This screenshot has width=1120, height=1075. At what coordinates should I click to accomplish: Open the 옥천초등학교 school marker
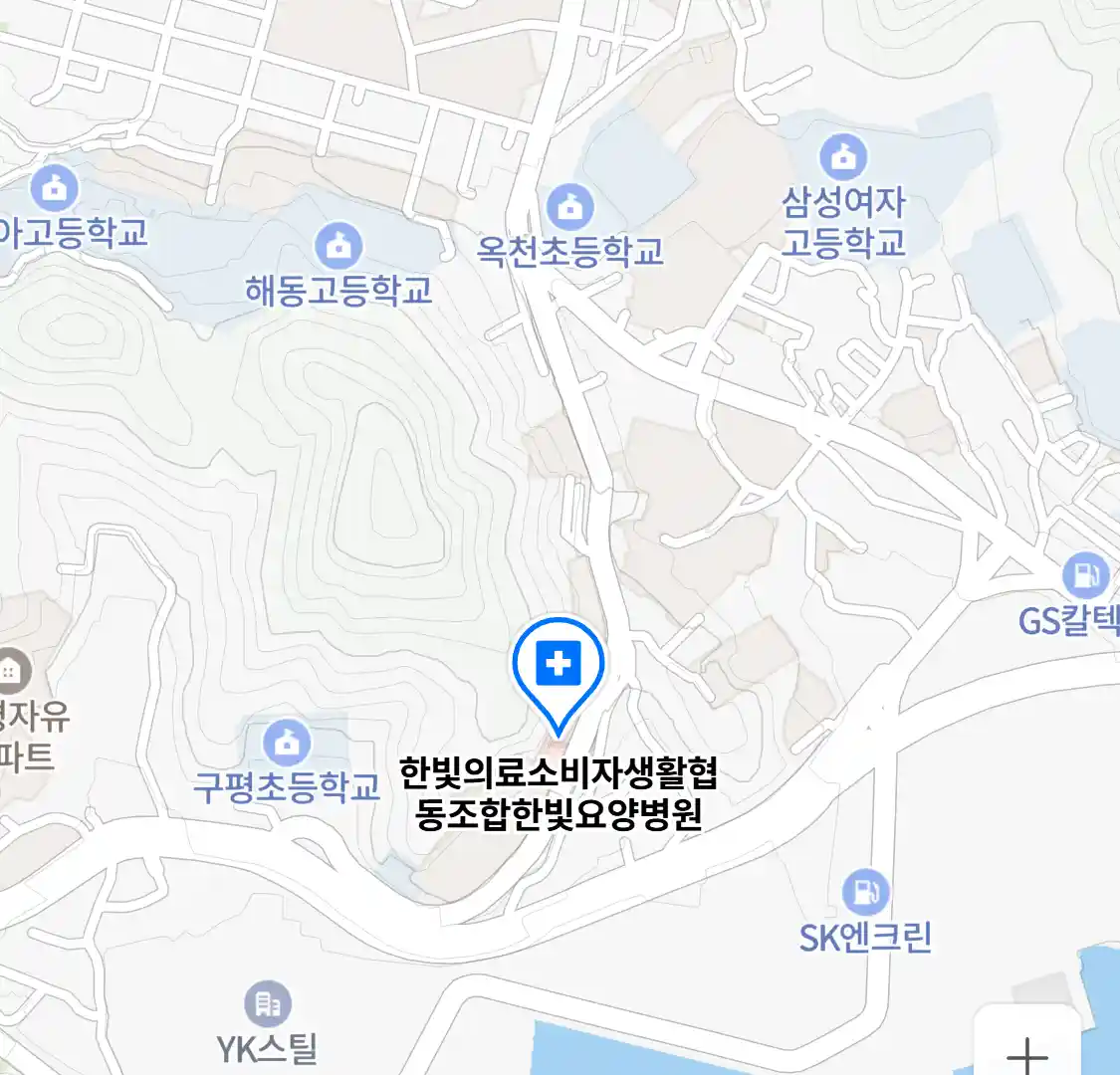point(570,208)
